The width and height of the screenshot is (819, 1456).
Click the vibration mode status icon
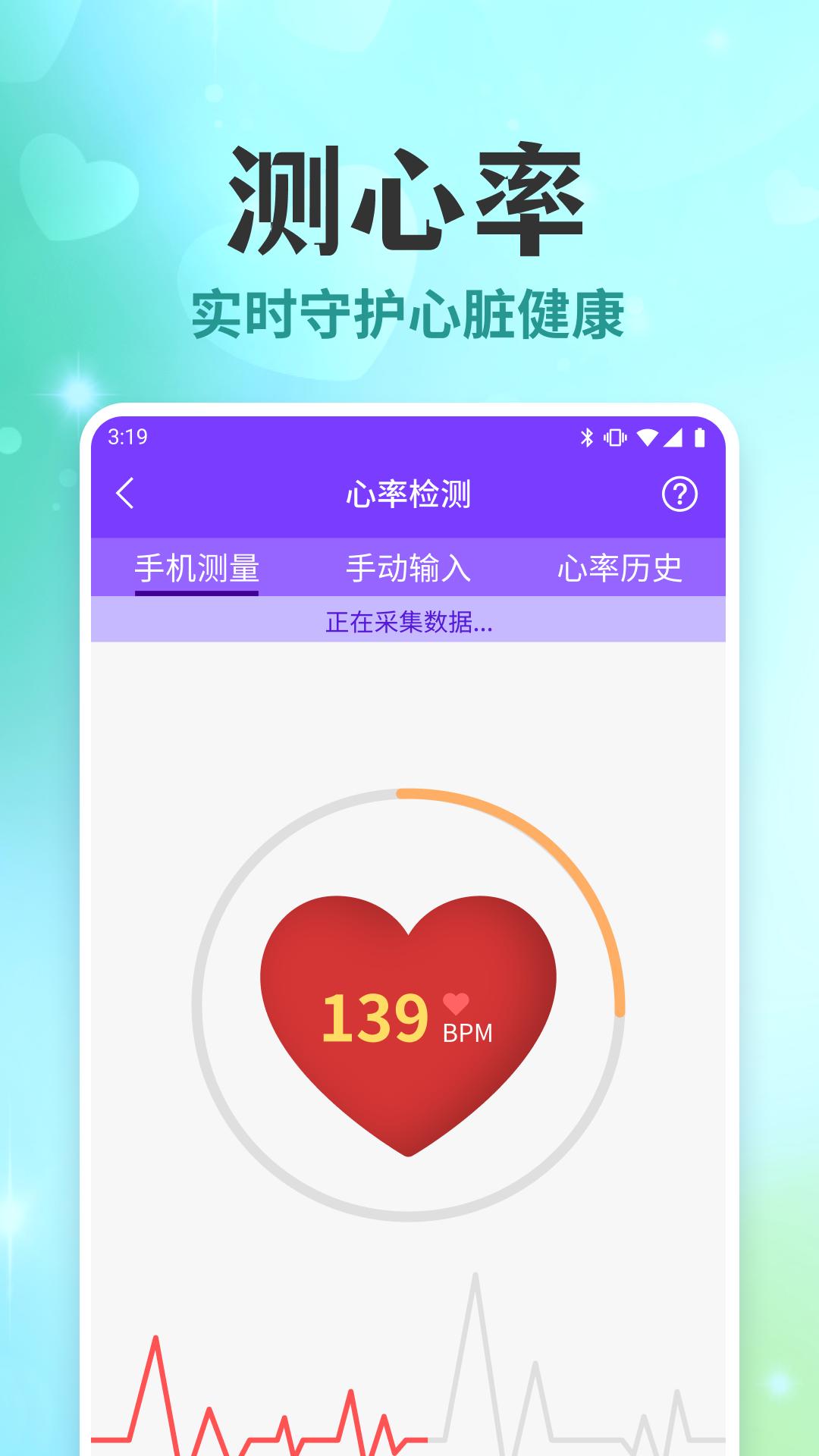(616, 435)
